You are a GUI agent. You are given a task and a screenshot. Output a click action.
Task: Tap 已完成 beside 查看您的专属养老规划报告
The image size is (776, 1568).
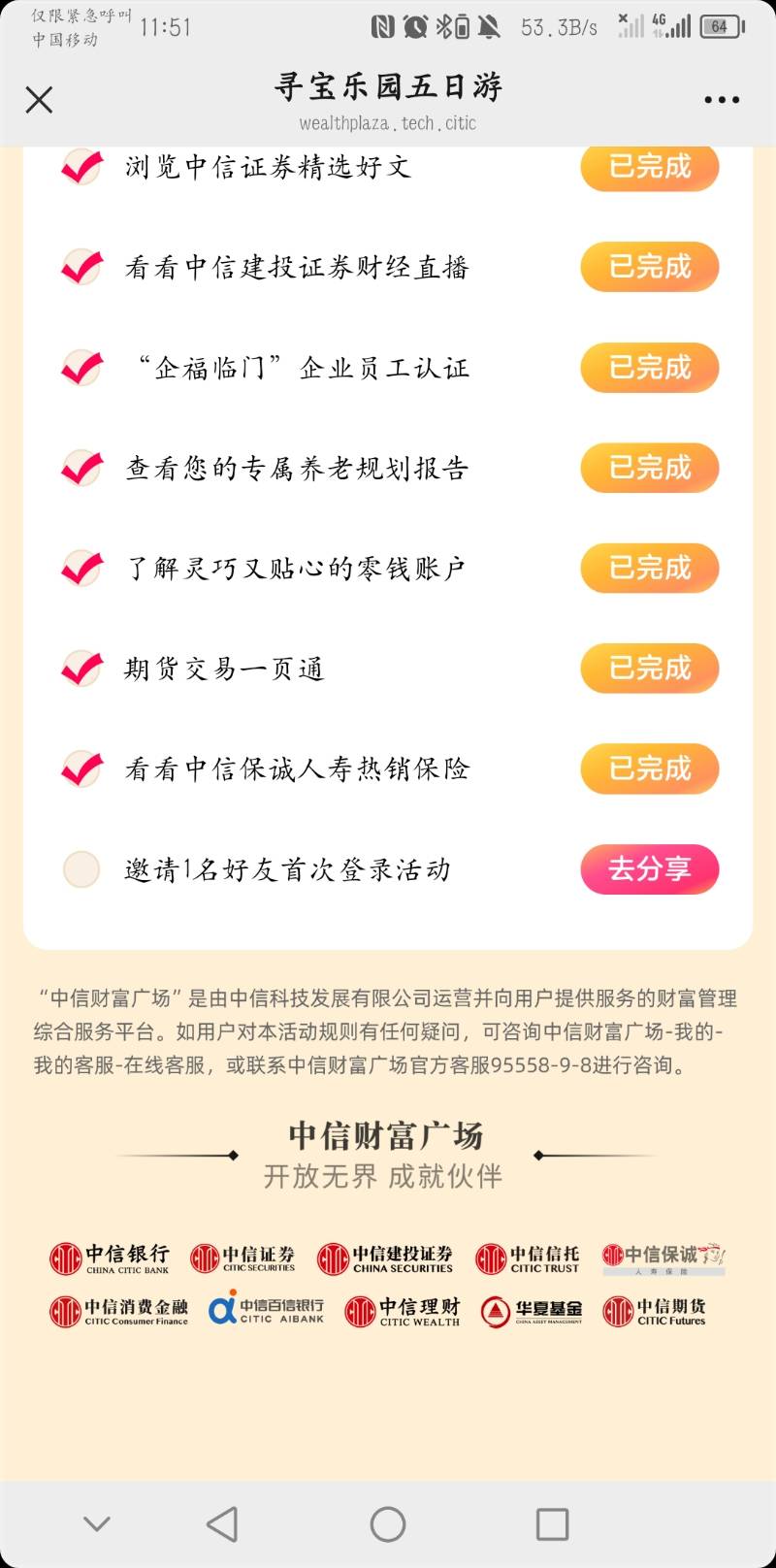(x=649, y=468)
